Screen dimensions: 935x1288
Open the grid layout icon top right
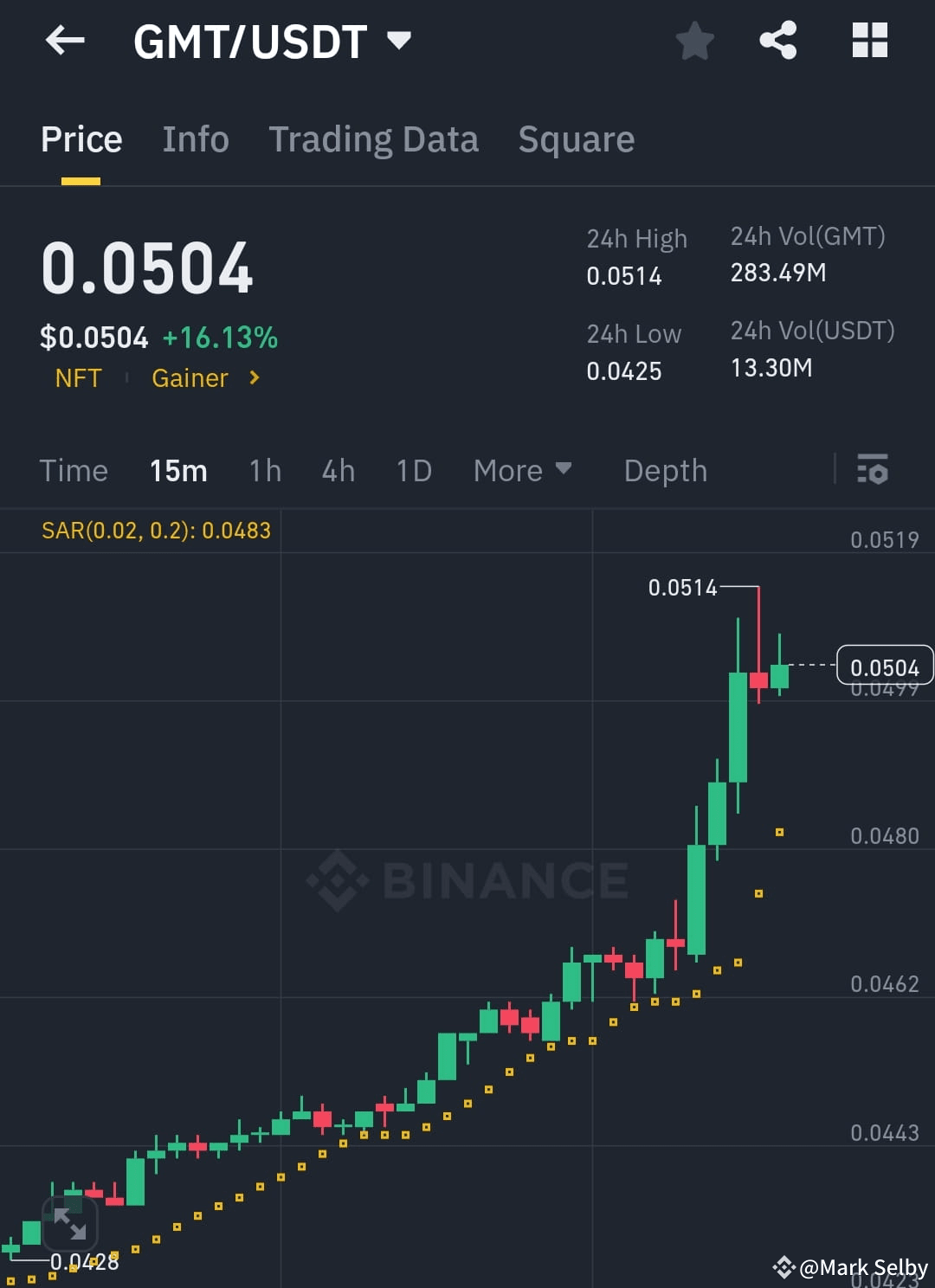click(869, 41)
